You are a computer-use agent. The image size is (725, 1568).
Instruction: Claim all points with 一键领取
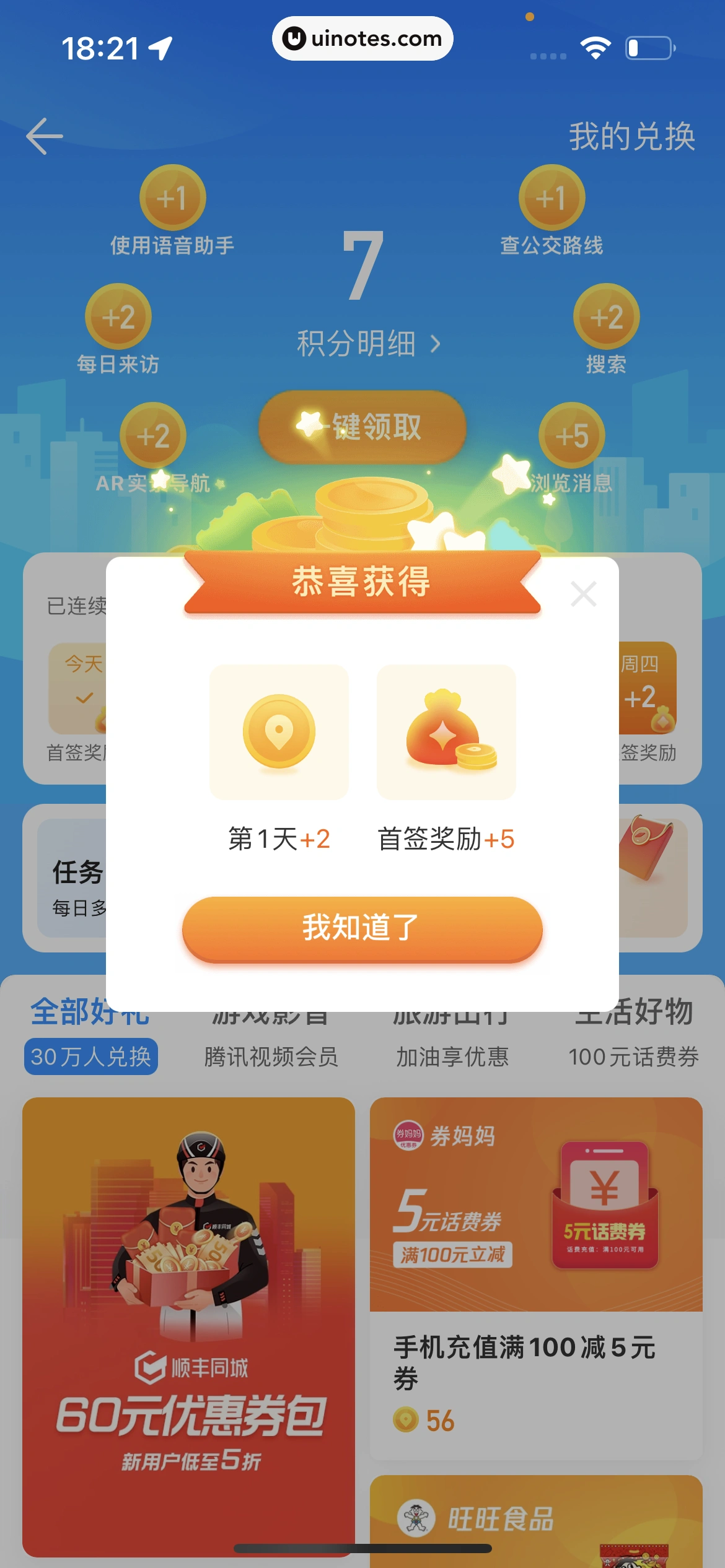tap(362, 427)
